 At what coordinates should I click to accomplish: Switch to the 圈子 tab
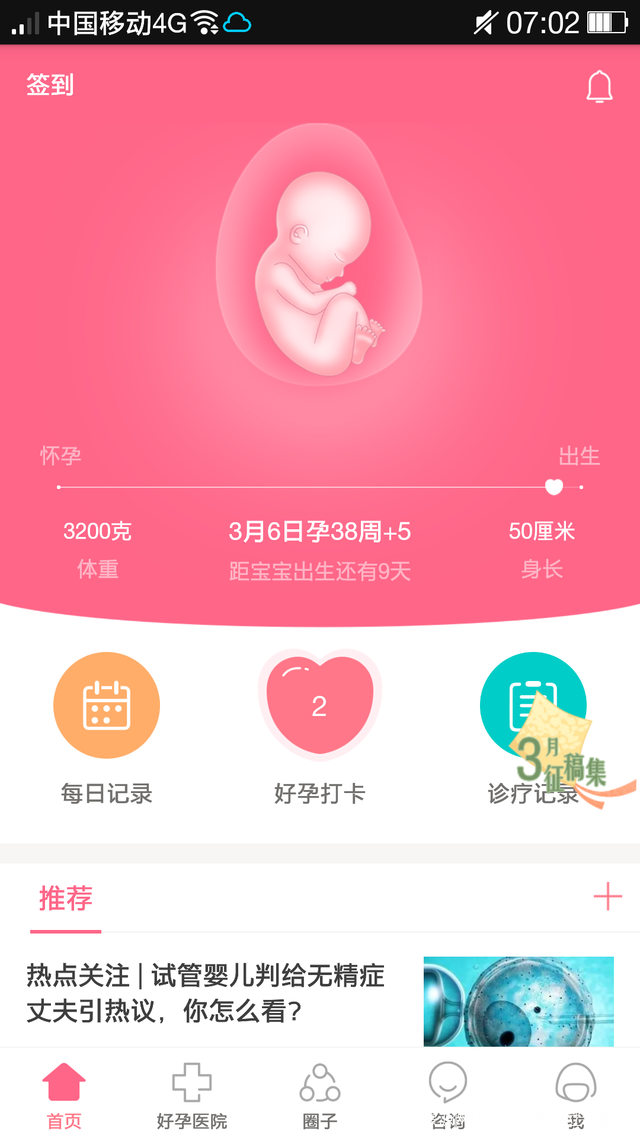[320, 1095]
